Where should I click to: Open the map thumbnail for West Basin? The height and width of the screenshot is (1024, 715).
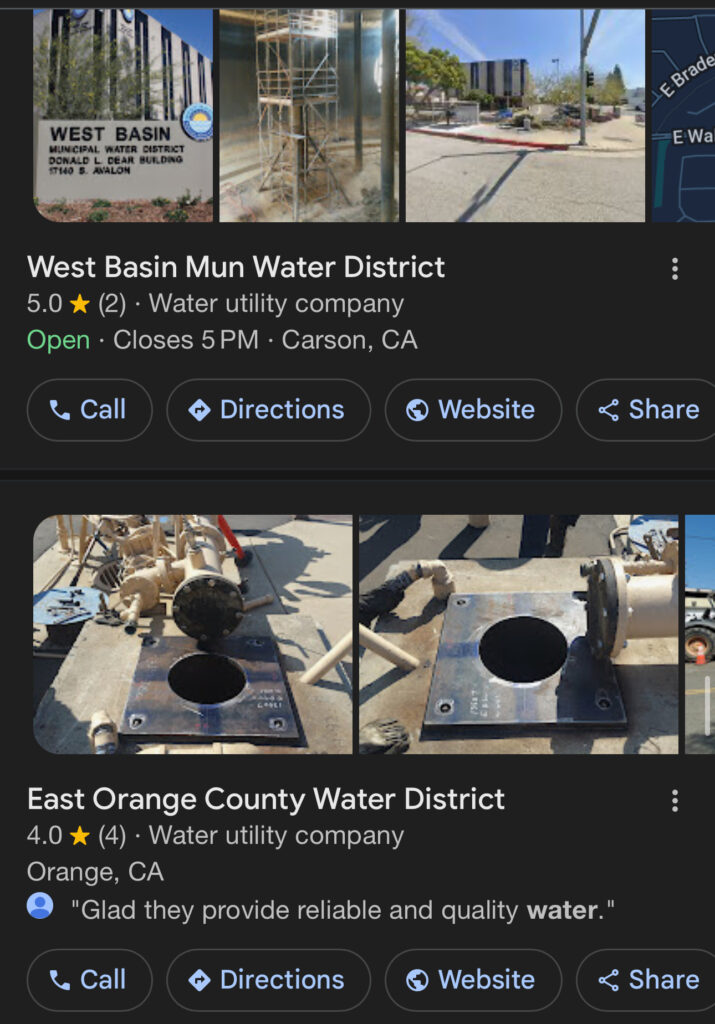pos(683,115)
